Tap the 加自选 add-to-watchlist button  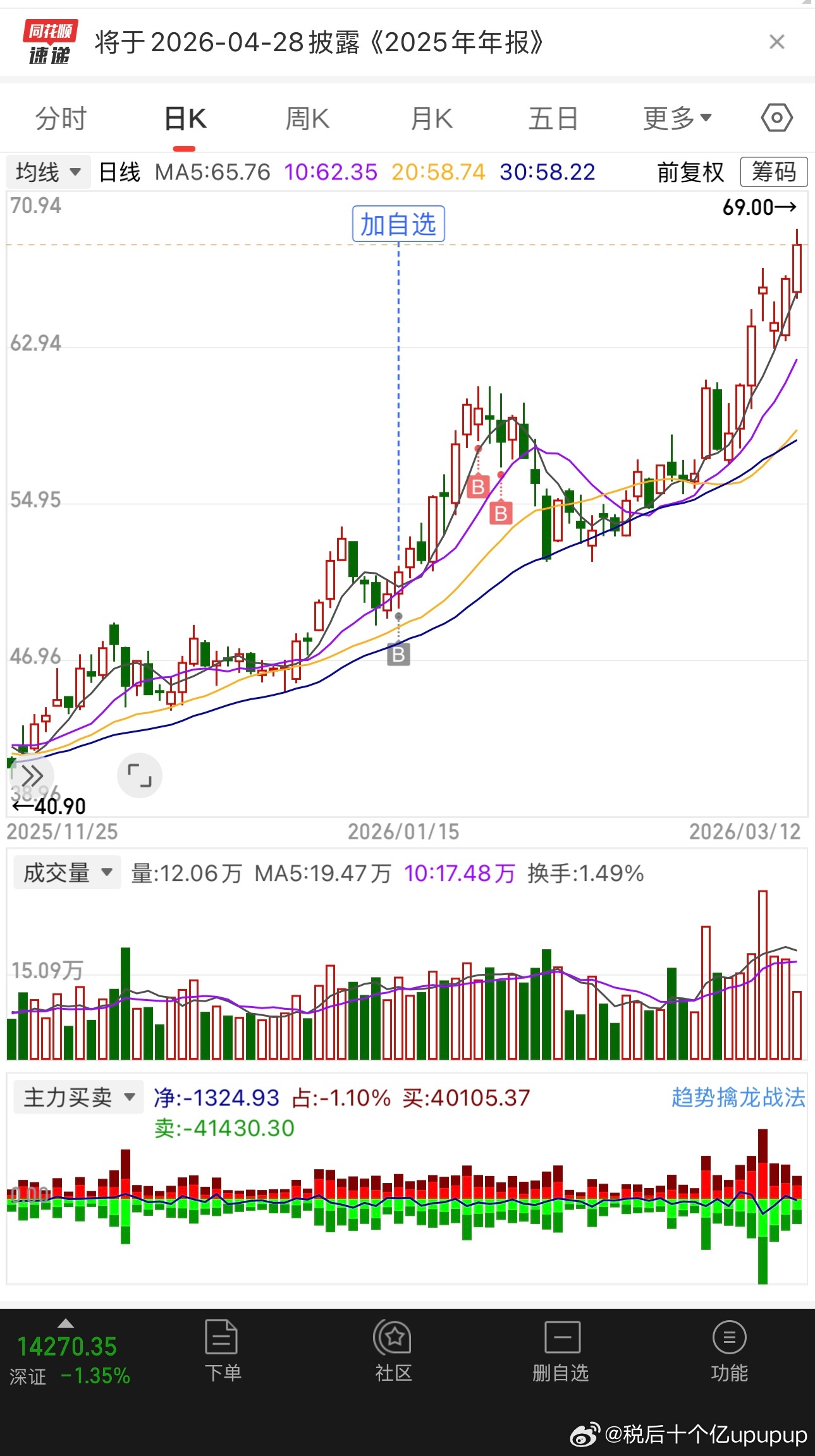pyautogui.click(x=398, y=225)
